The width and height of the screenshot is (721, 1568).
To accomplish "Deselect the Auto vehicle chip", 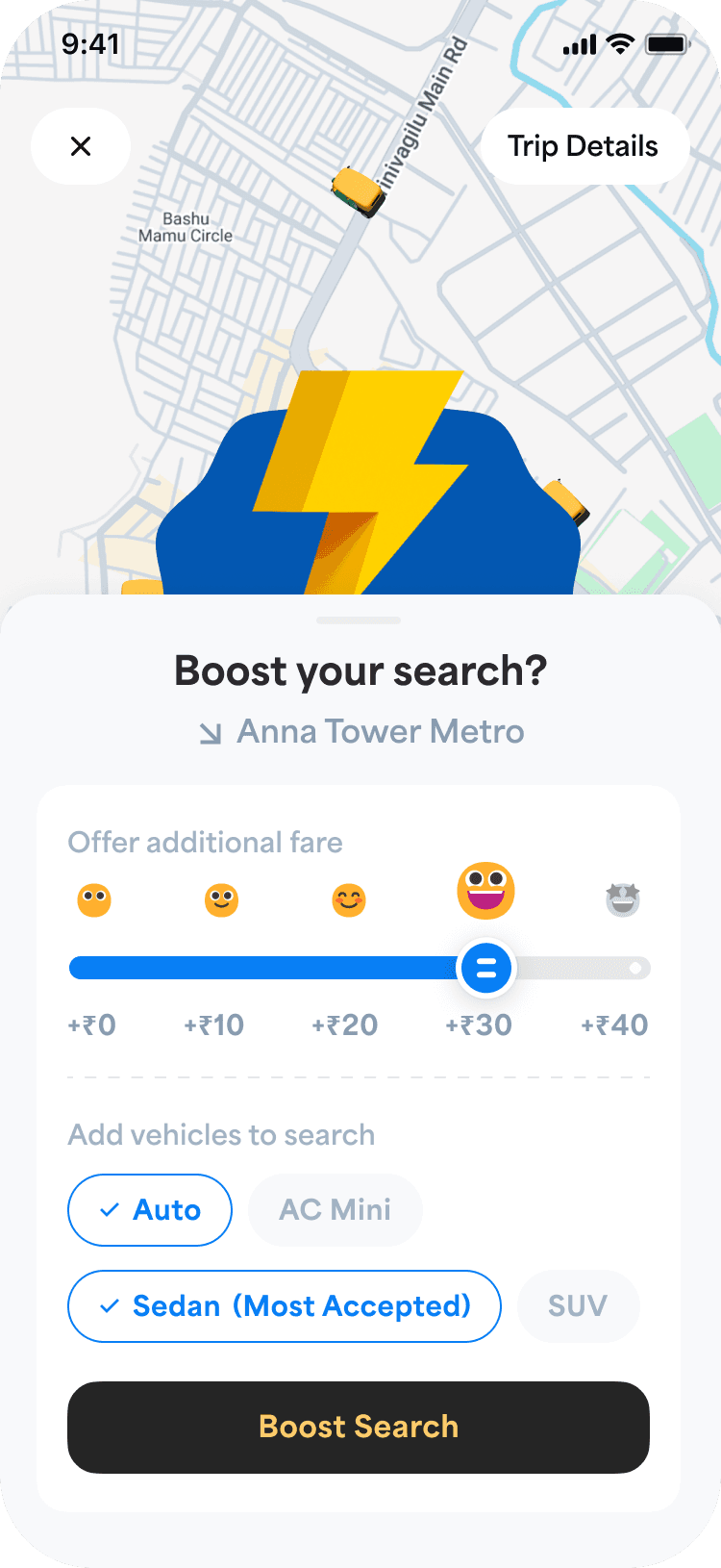I will point(150,1210).
